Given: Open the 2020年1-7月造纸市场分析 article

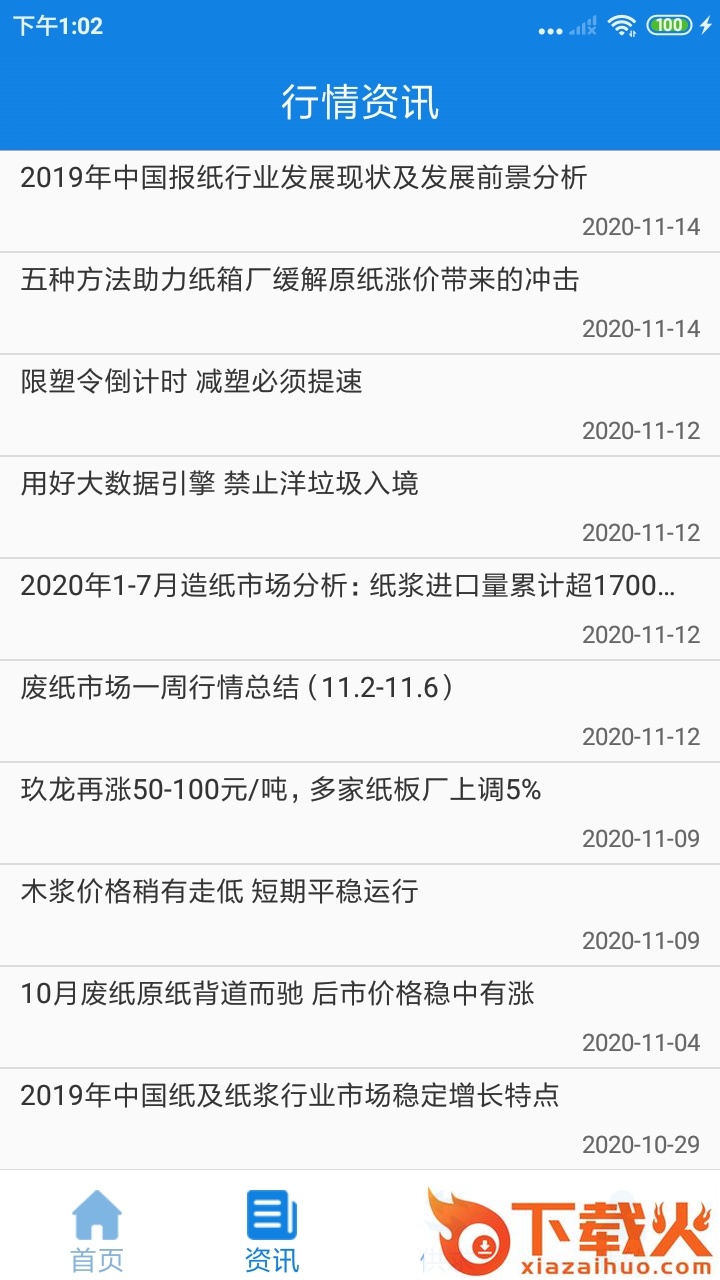Looking at the screenshot, I should 360,609.
